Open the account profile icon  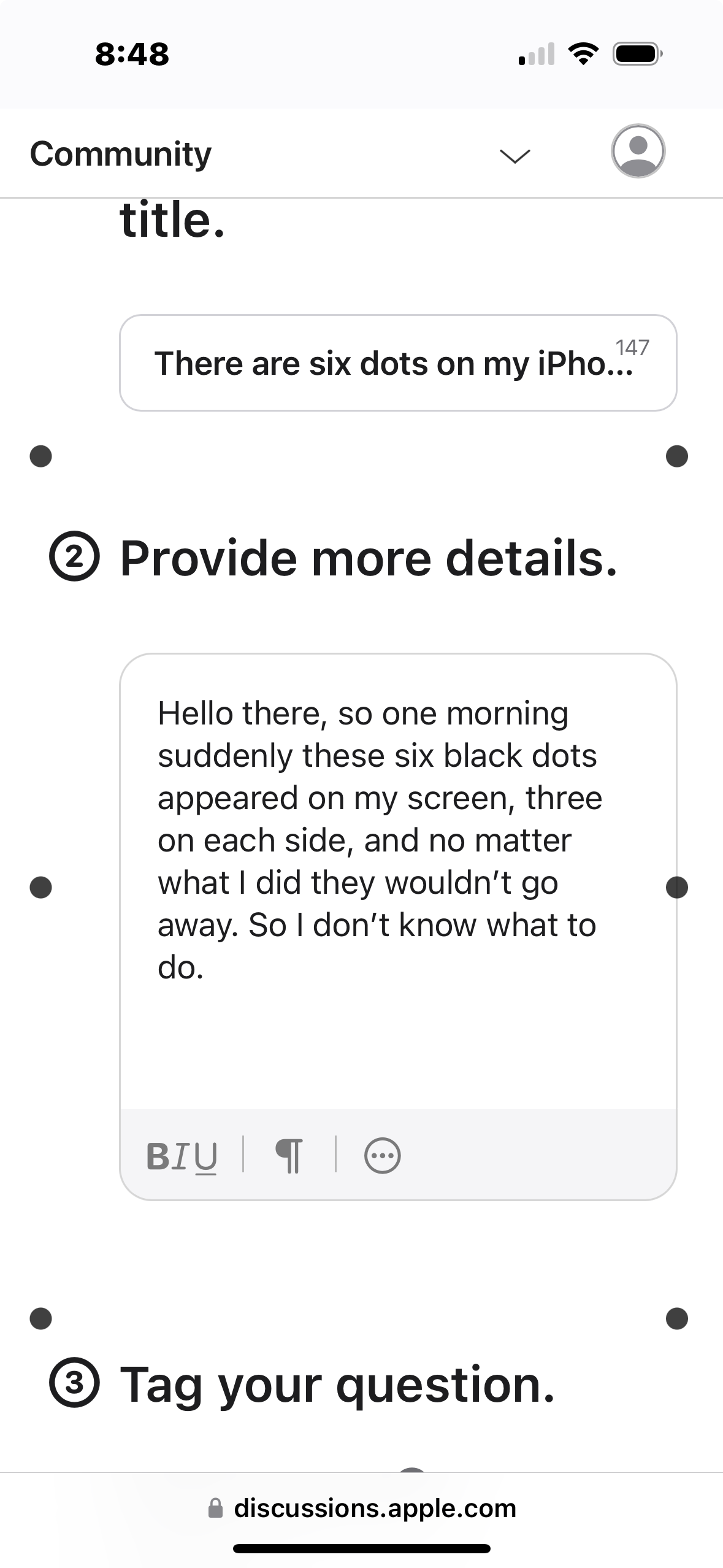pos(638,152)
